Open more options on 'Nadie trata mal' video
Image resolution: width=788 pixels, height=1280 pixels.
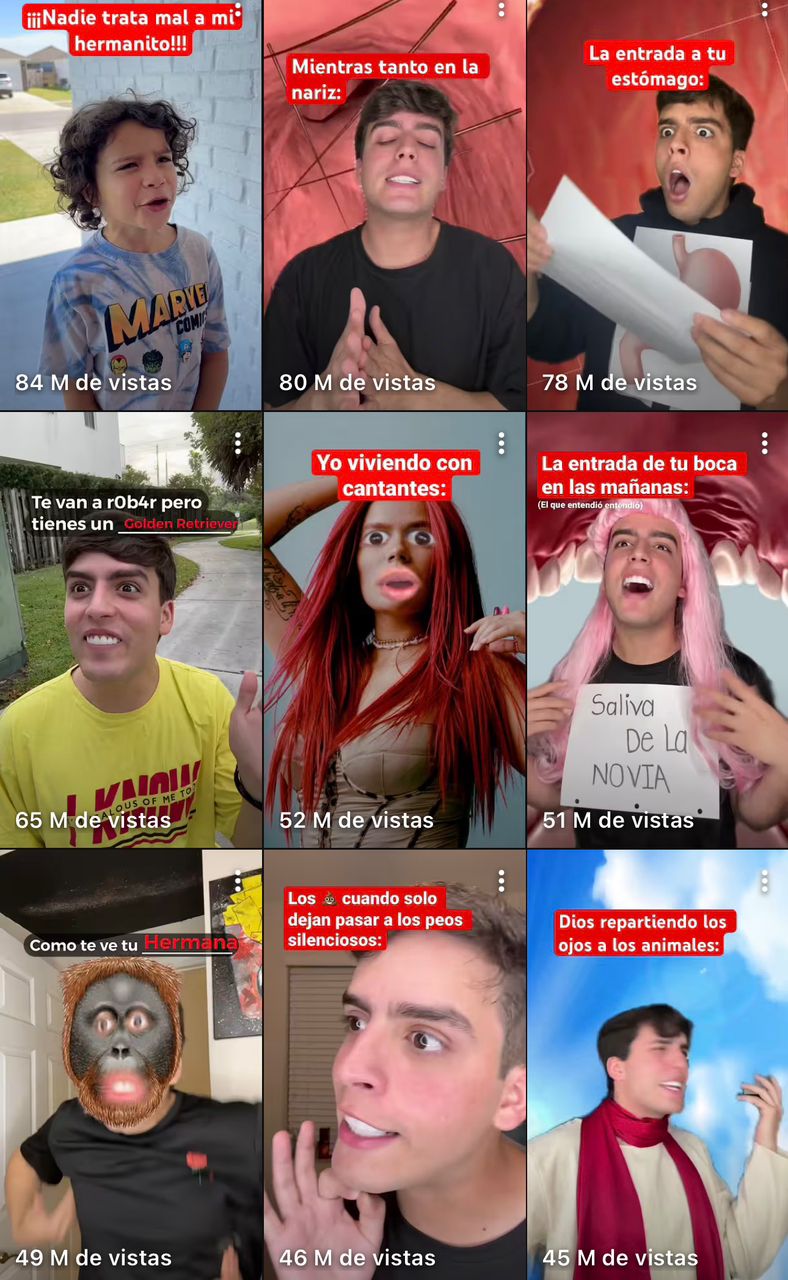pos(237,9)
